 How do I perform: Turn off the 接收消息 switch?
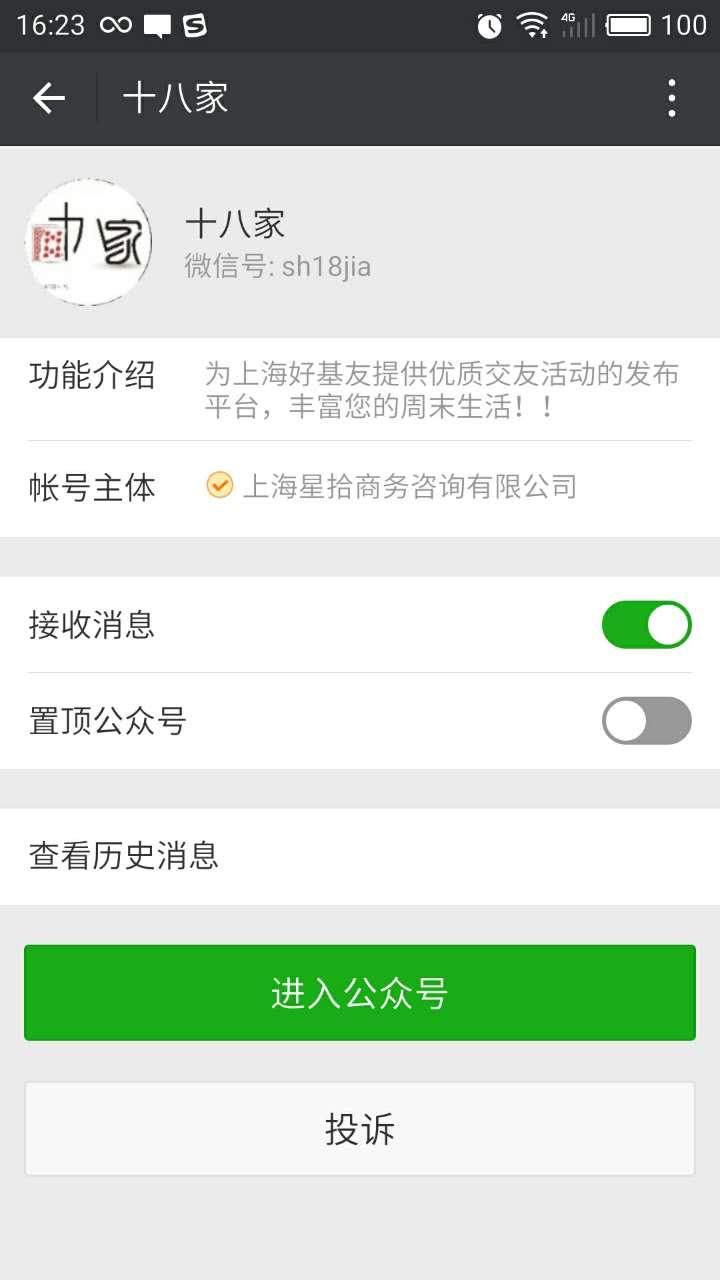pos(646,625)
